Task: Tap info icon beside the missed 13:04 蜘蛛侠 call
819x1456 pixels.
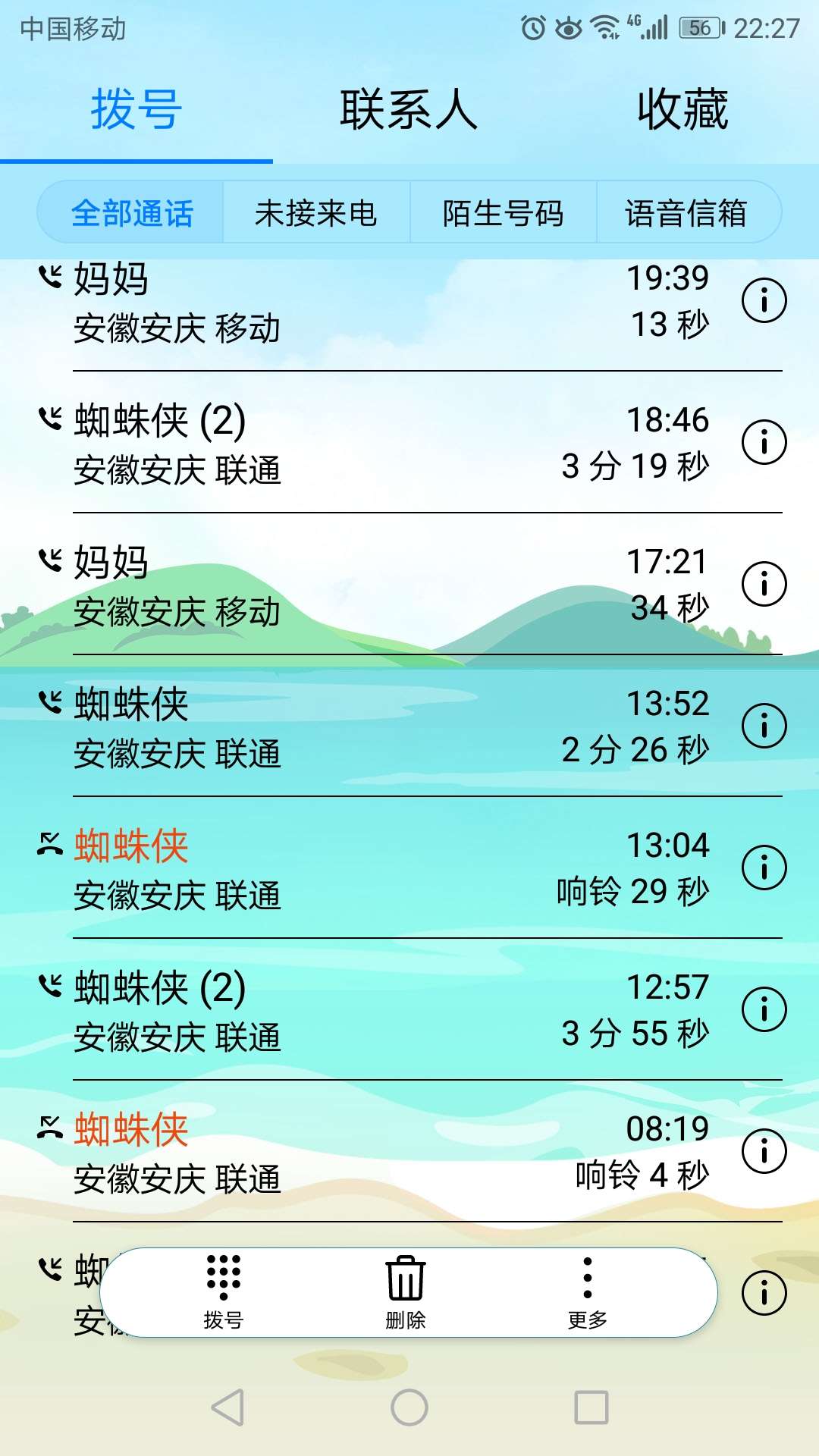Action: 766,864
